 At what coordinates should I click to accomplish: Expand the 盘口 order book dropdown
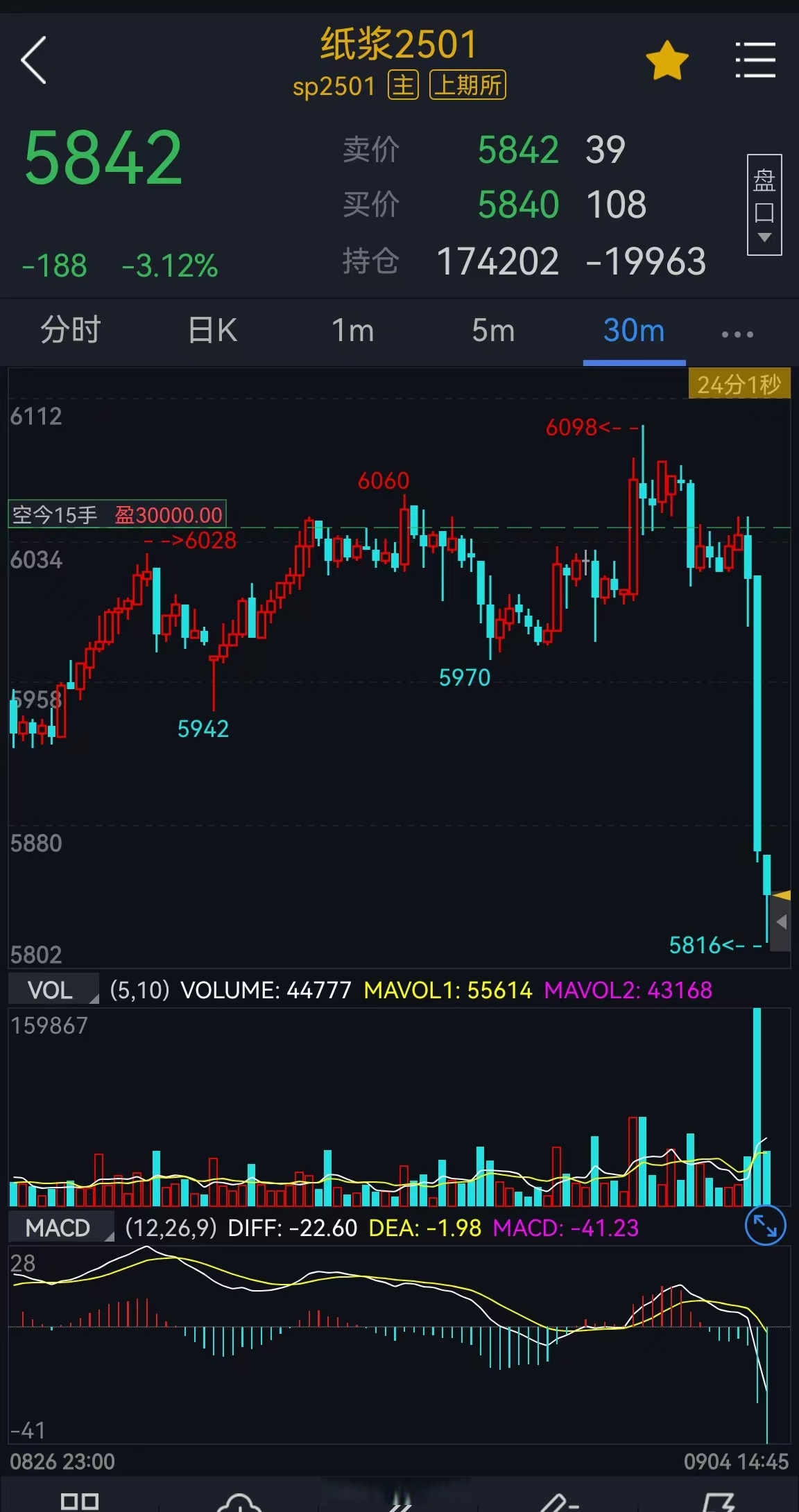pos(764,205)
